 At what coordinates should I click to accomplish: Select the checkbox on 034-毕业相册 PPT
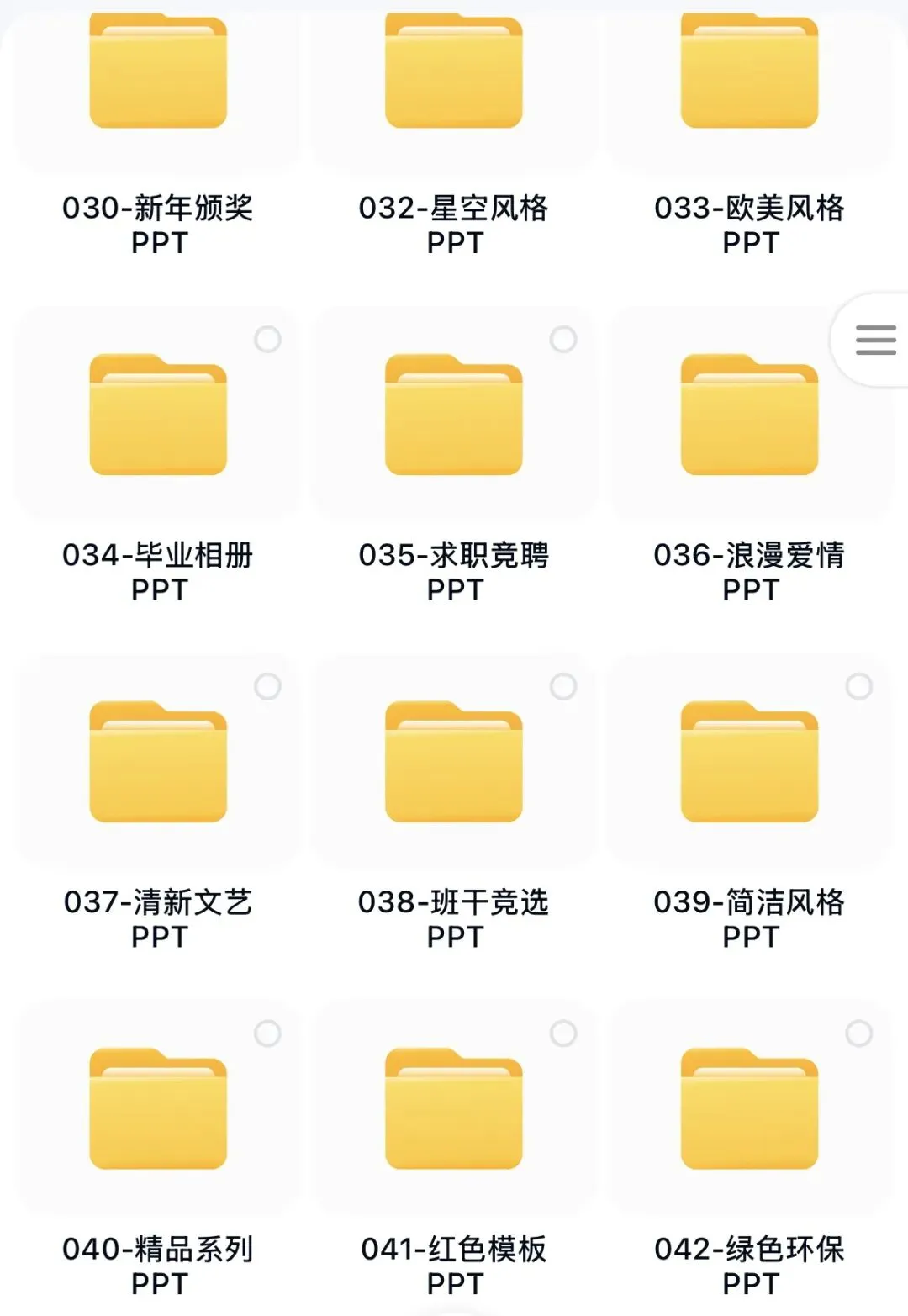tap(267, 340)
